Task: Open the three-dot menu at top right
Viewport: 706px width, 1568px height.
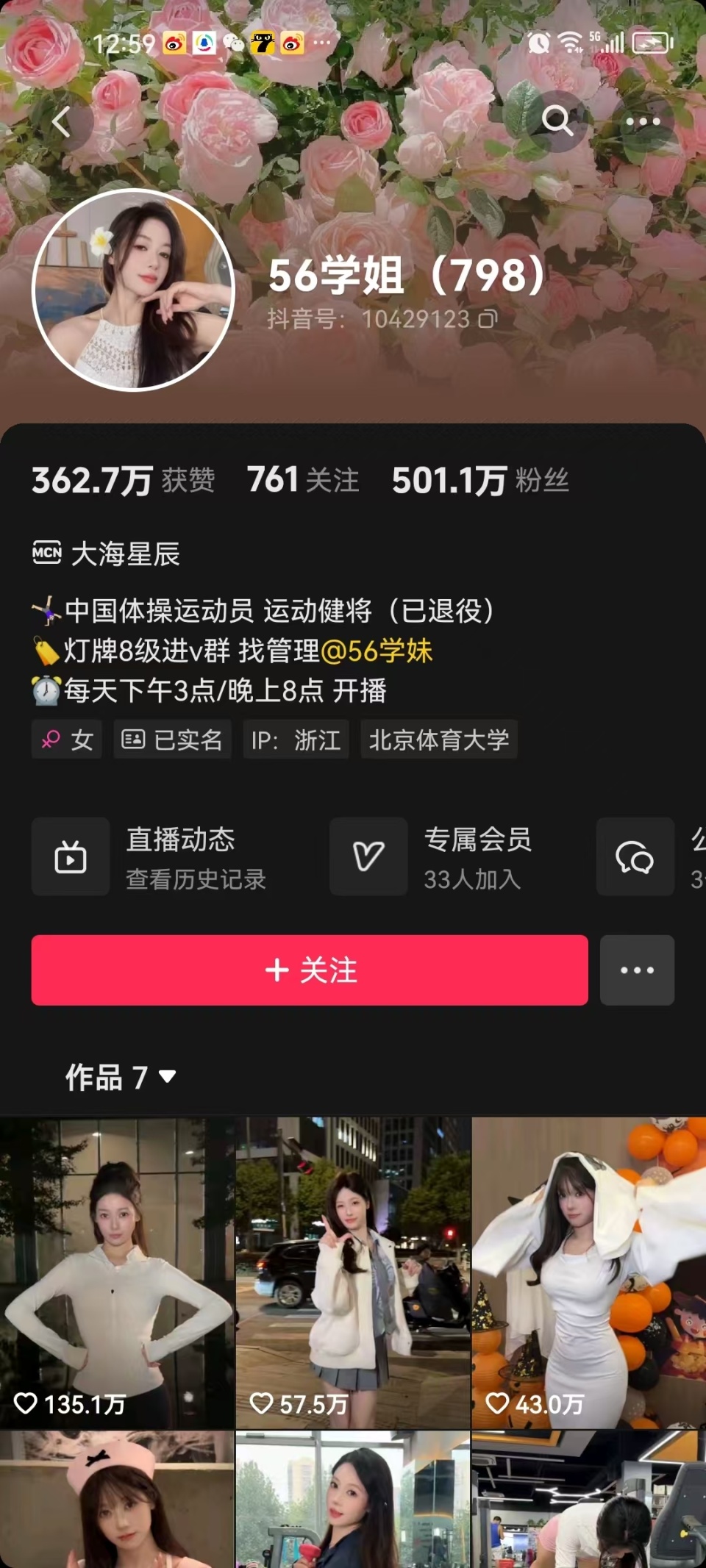Action: (644, 121)
